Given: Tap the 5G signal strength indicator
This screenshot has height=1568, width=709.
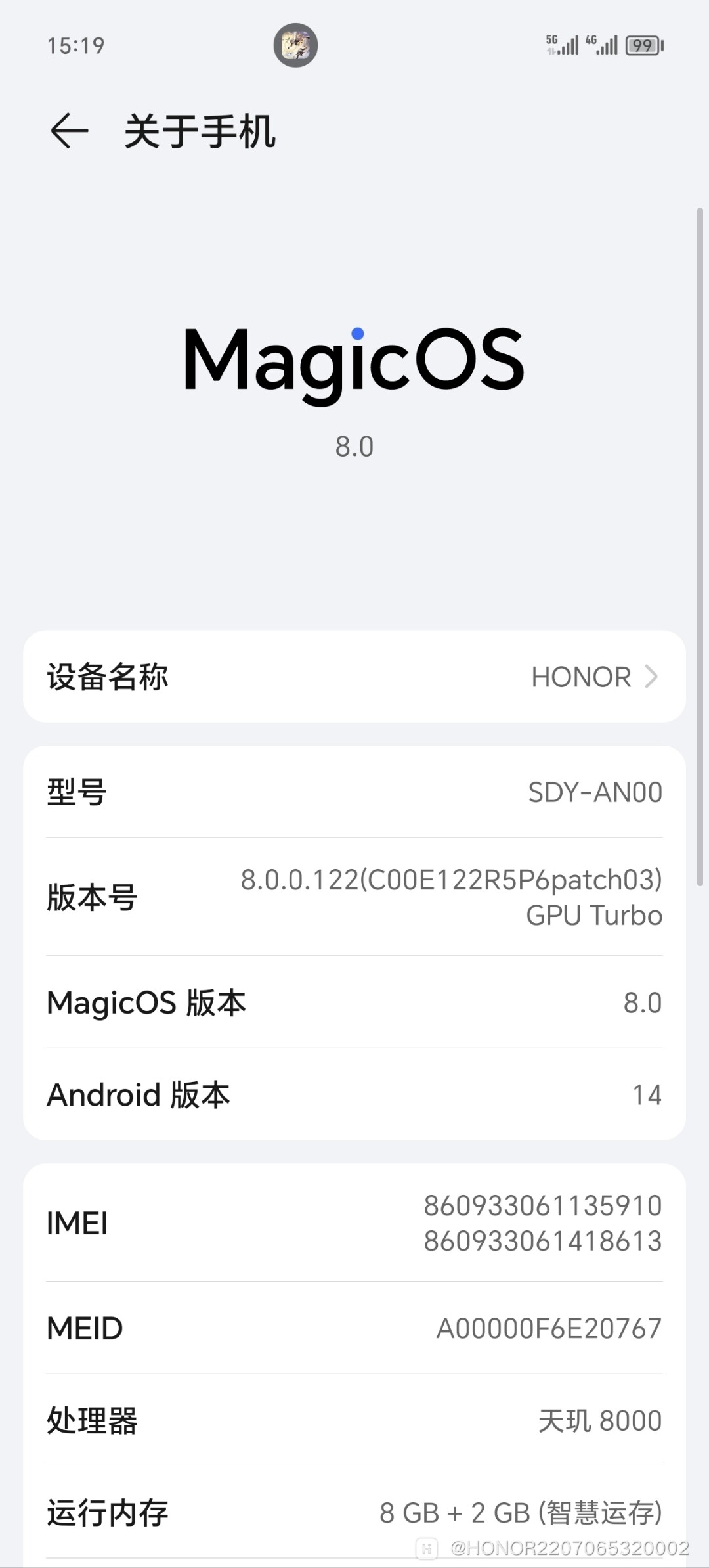Looking at the screenshot, I should point(561,45).
